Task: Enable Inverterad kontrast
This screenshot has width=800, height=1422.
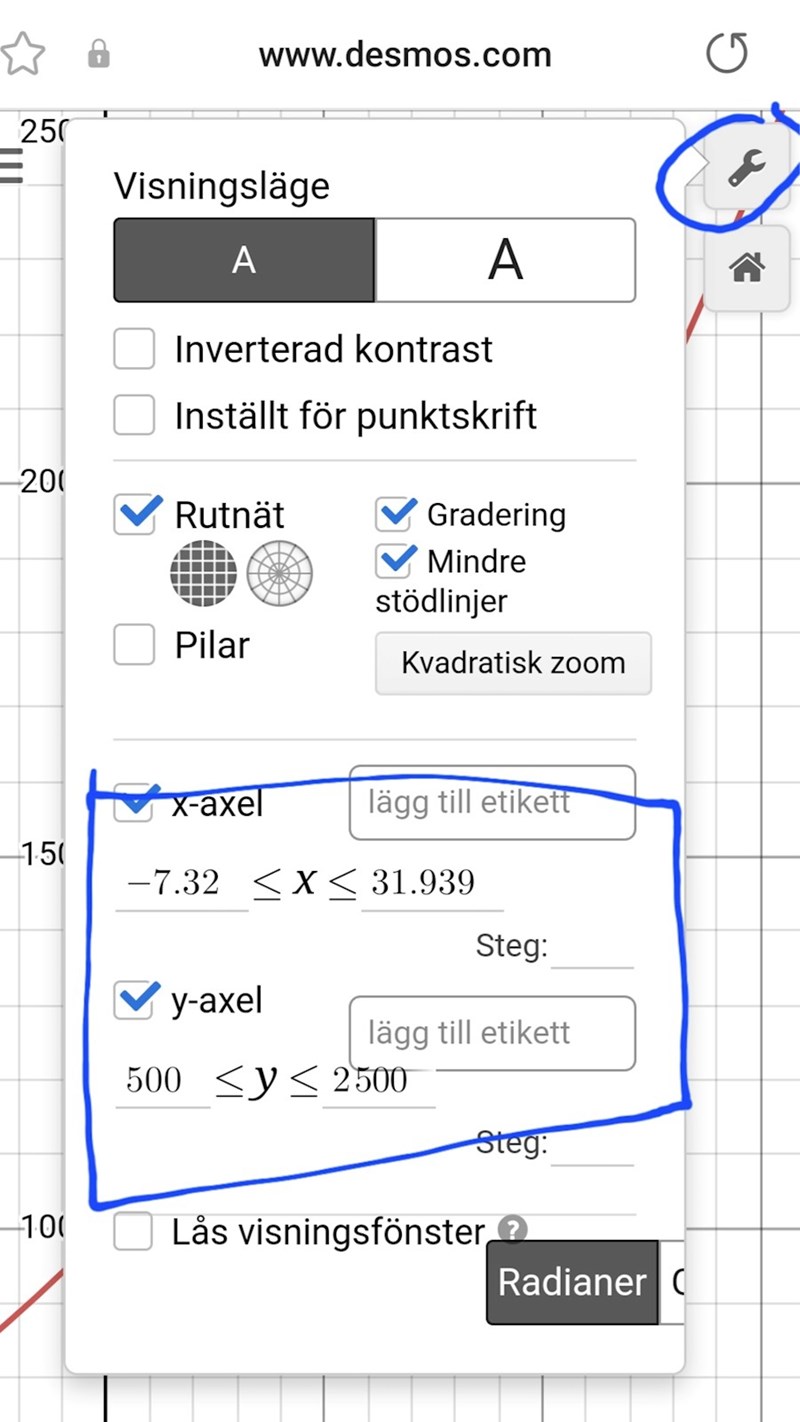Action: coord(134,350)
